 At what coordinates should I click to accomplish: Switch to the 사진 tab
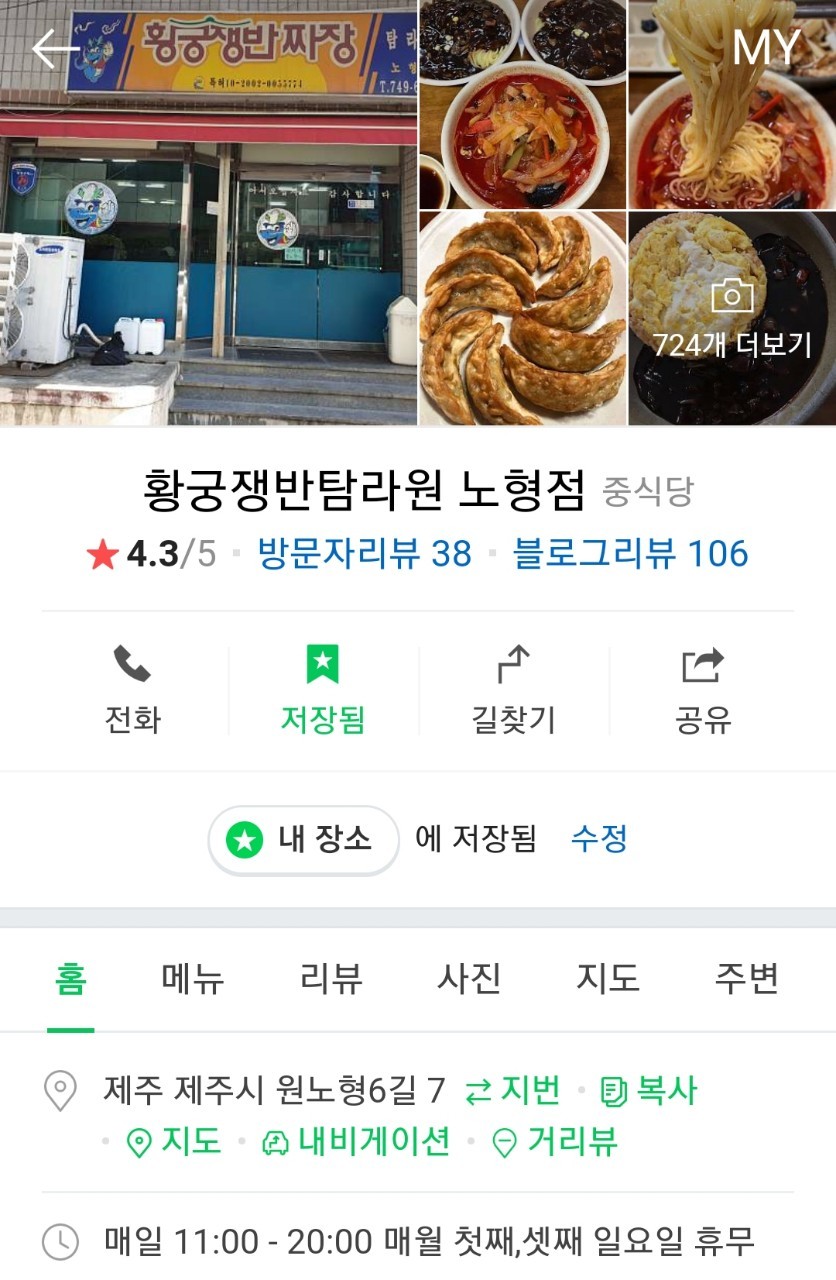pyautogui.click(x=469, y=979)
